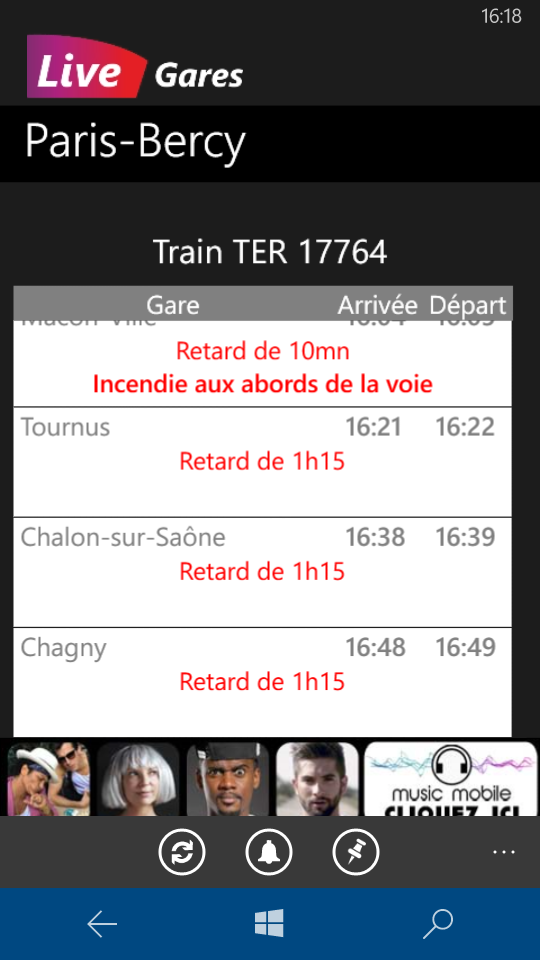Open the music mobile ad banner

click(x=451, y=779)
